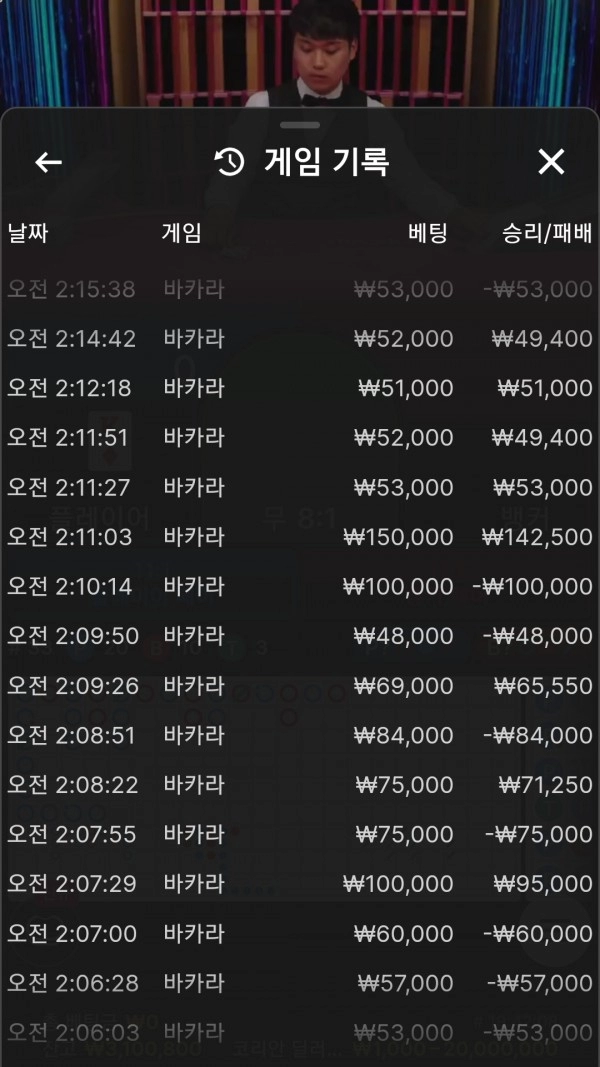Open the 2:07:29 baccarat record
600x1067 pixels.
click(300, 883)
